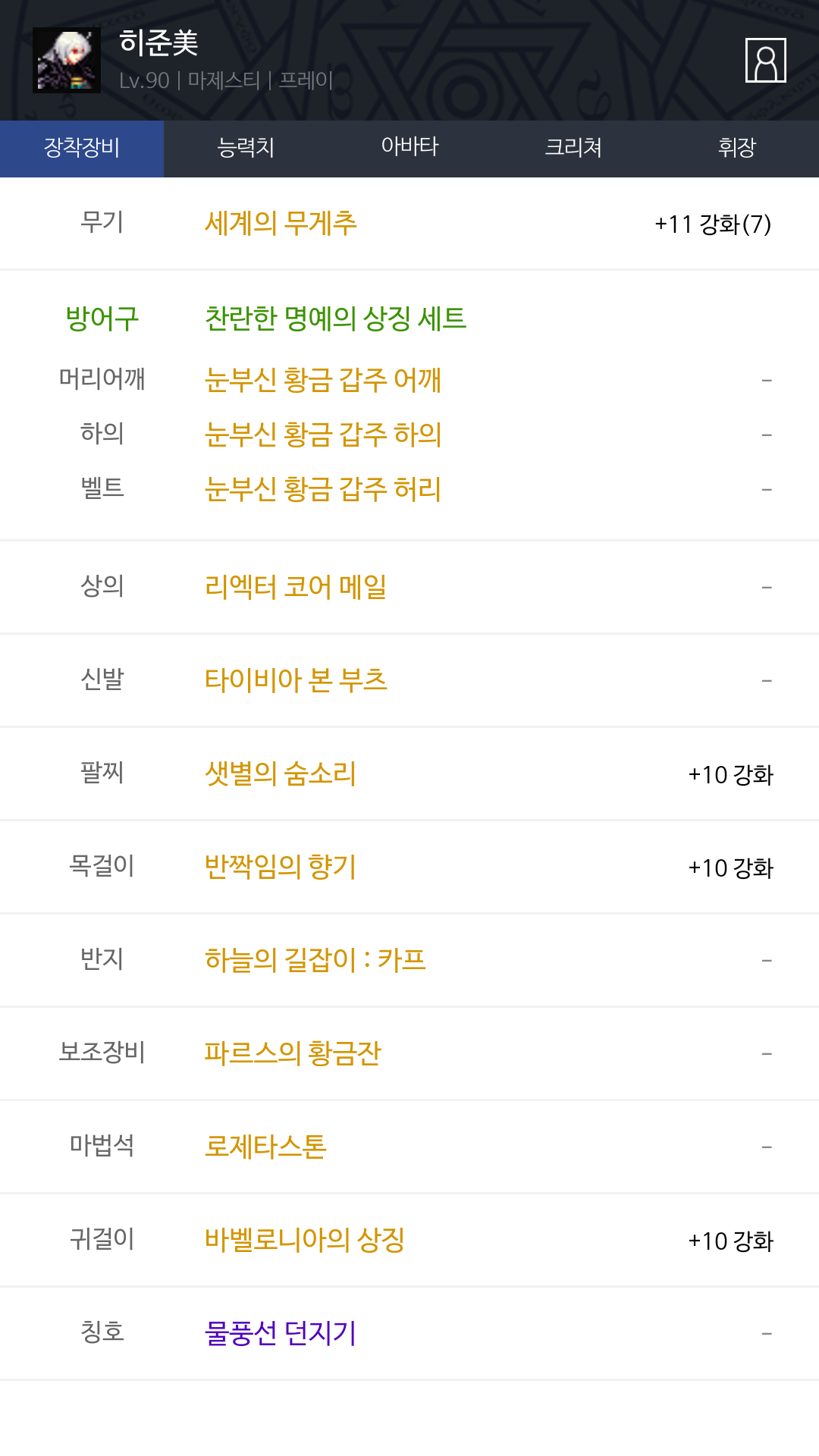Open the top armor 리엑터 코어 메일
Screen dimensions: 819x1456
pyautogui.click(x=296, y=587)
